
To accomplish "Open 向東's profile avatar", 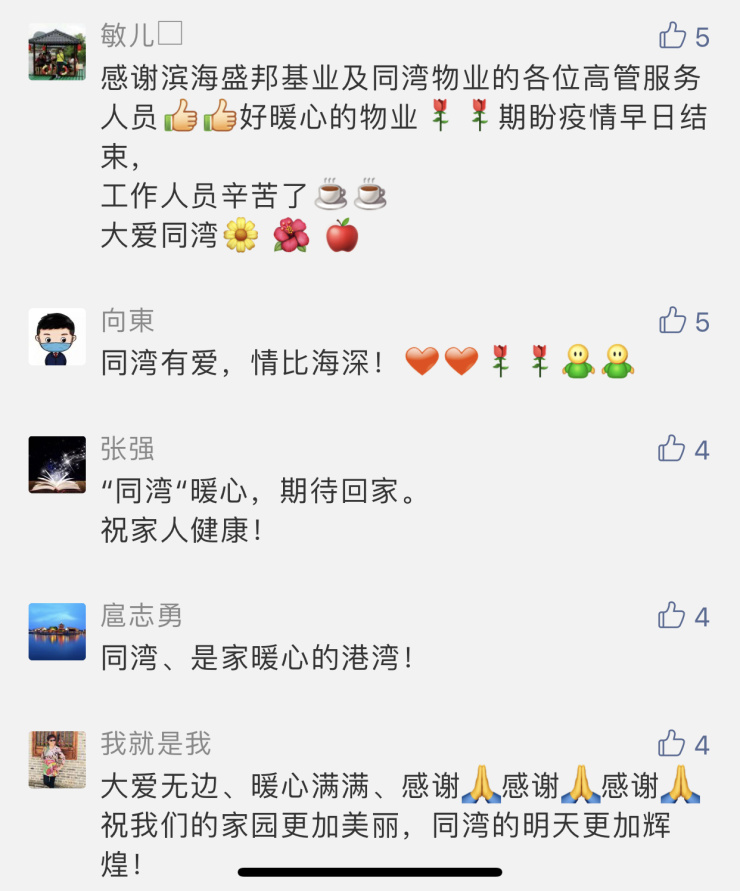I will point(57,337).
